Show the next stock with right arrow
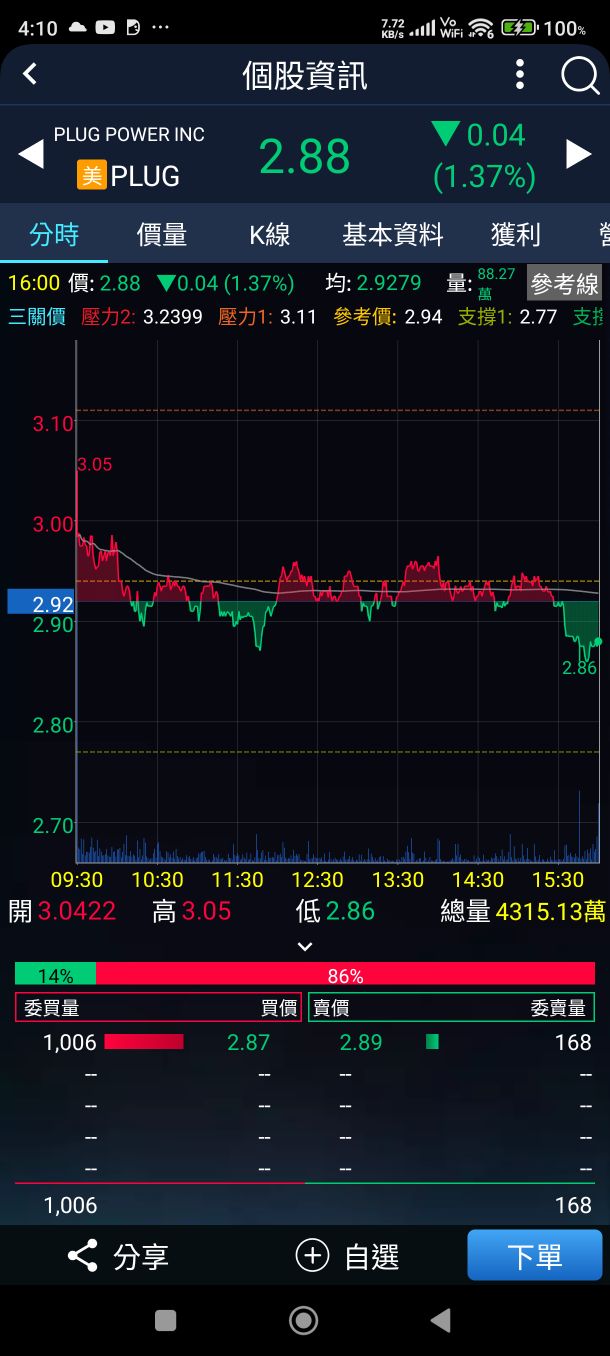Viewport: 610px width, 1356px height. [578, 154]
